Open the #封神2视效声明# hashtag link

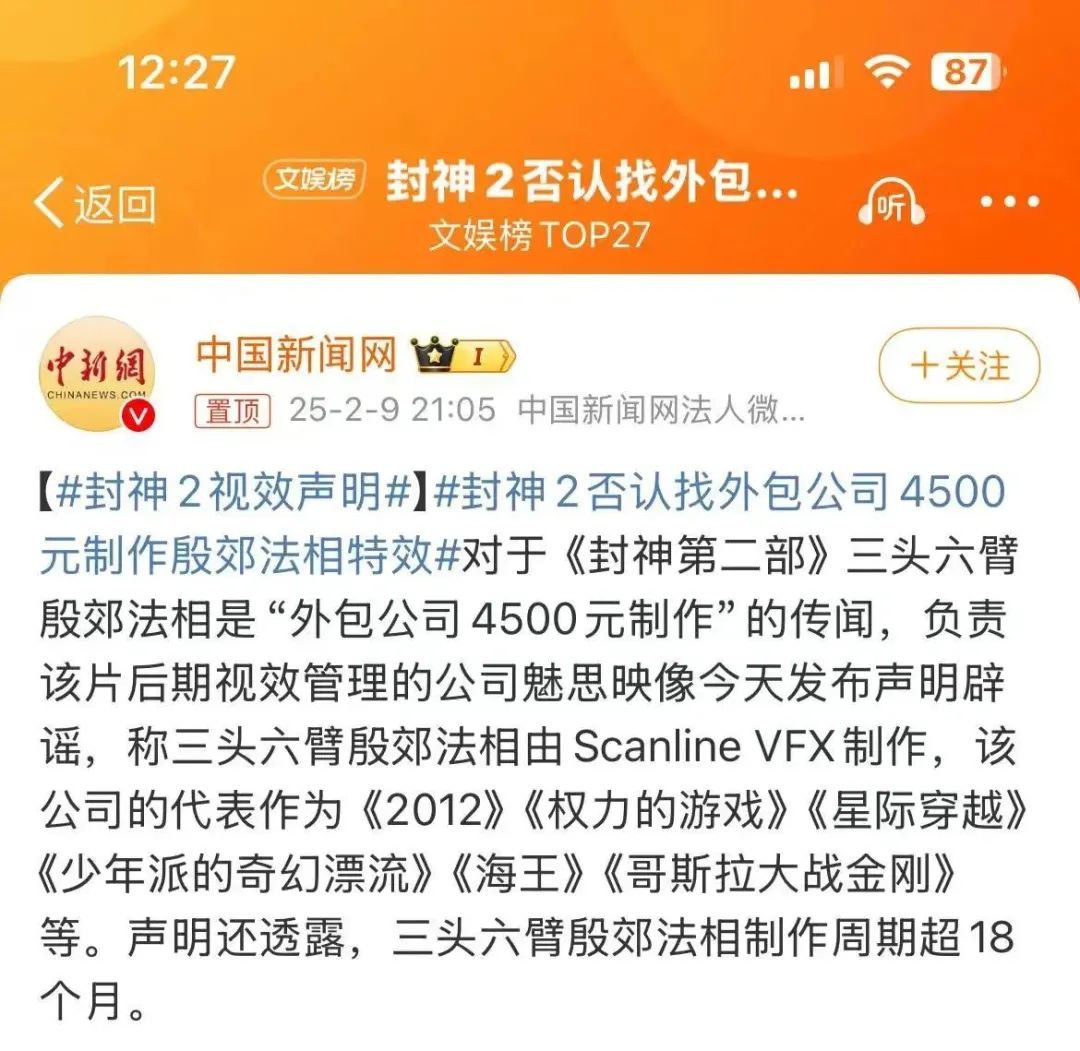tap(235, 492)
